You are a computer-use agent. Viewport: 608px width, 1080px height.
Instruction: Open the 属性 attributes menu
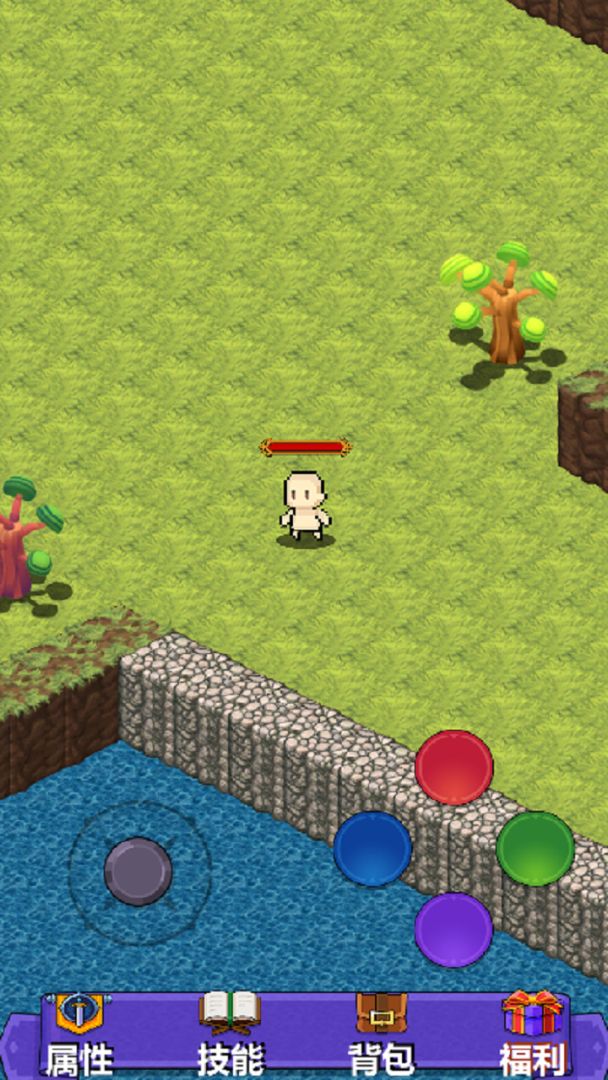point(79,1032)
